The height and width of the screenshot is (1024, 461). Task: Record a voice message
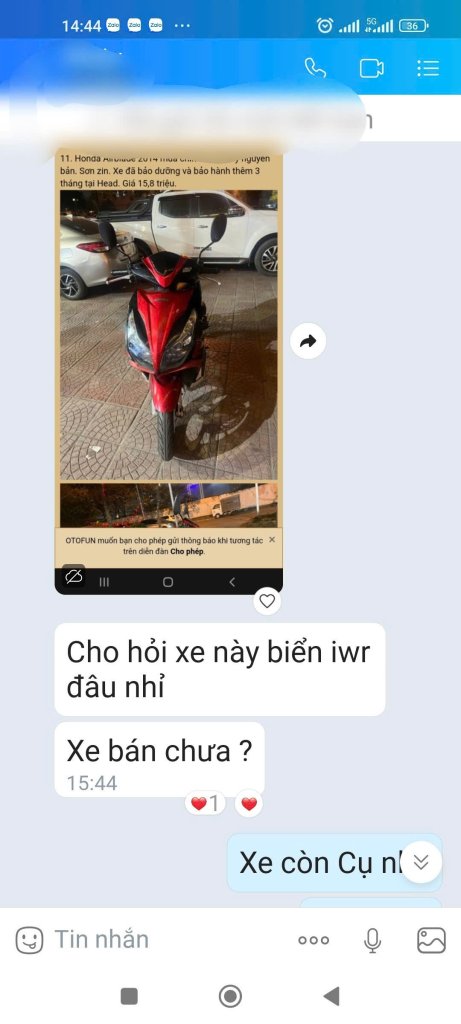(372, 940)
